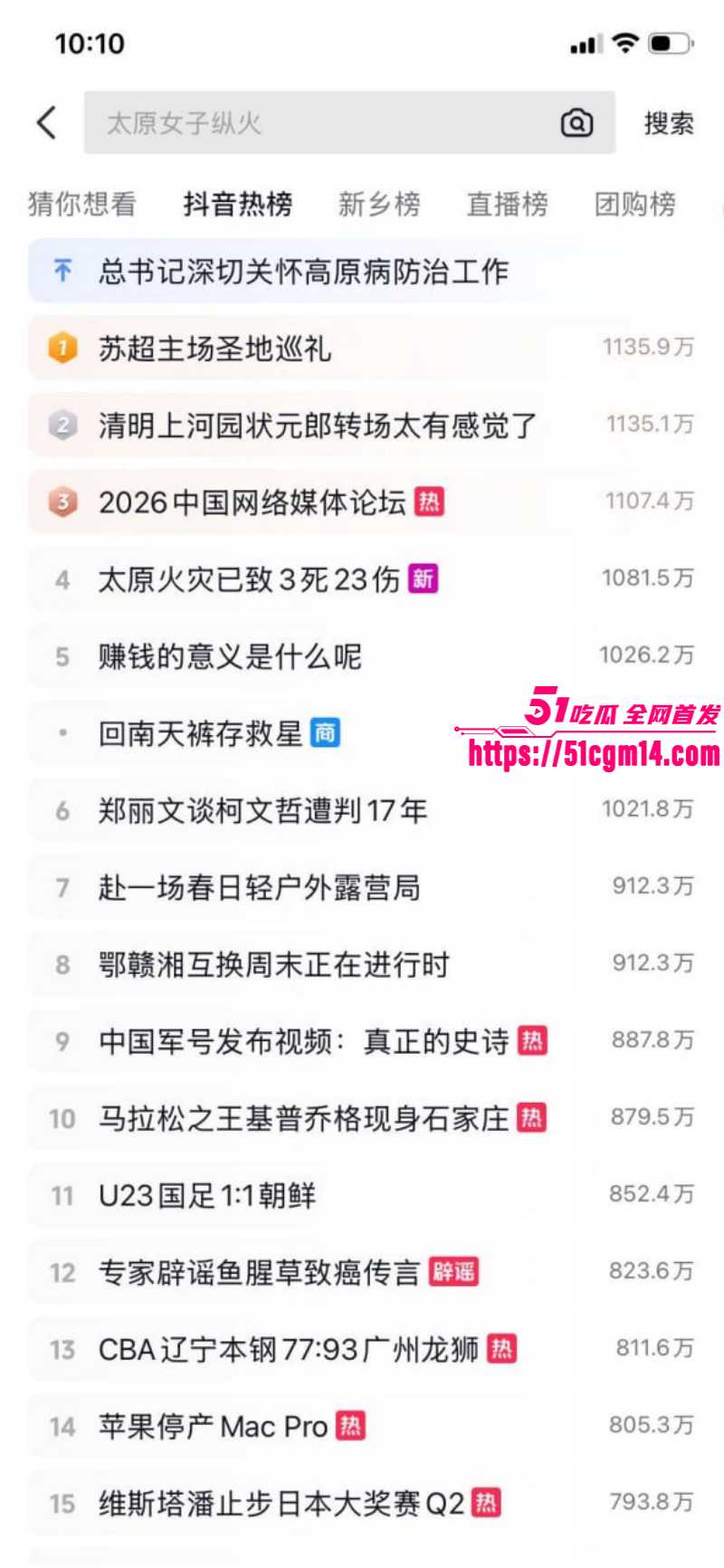724x1568 pixels.
Task: Open top topic 苏超主场圣地巡礼
Action: [x=214, y=348]
